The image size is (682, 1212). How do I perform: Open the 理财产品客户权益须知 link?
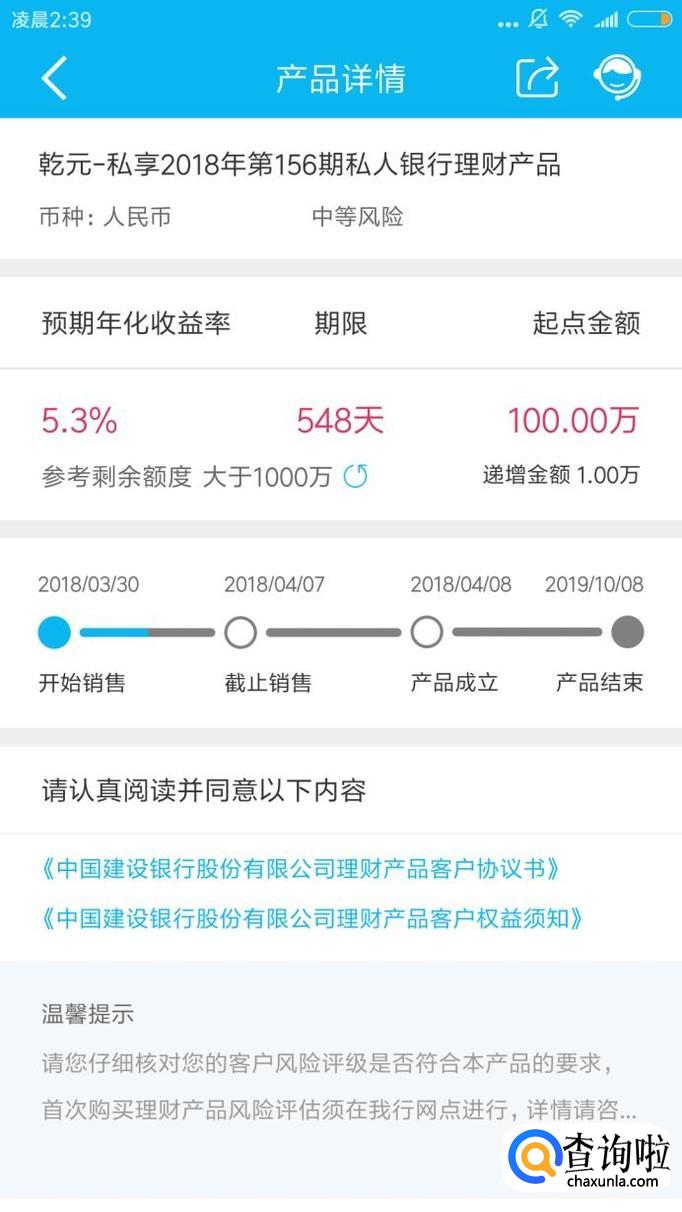pos(311,918)
